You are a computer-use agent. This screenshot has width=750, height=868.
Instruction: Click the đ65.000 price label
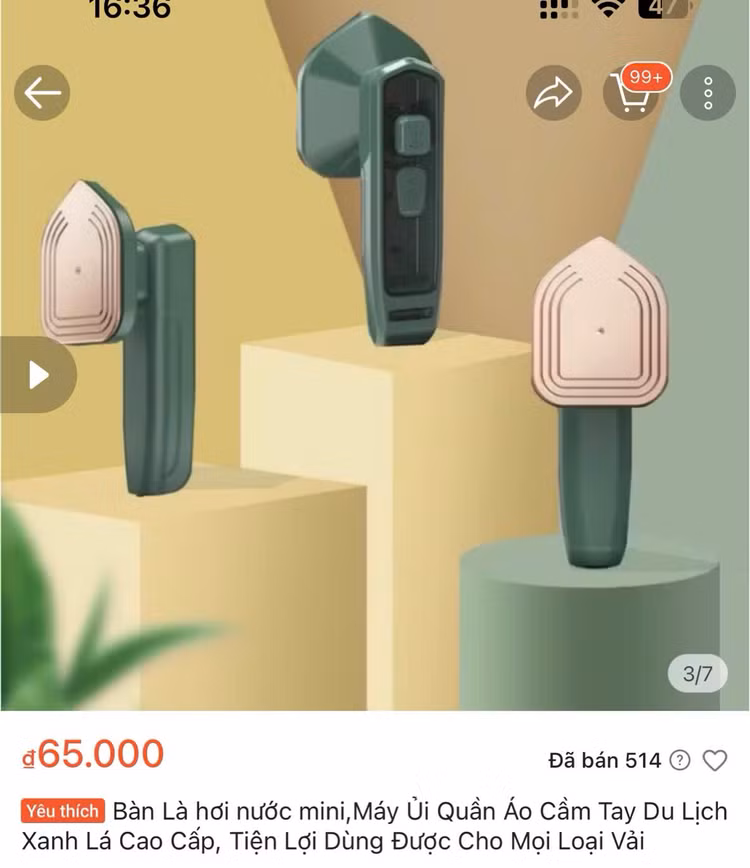tap(90, 752)
